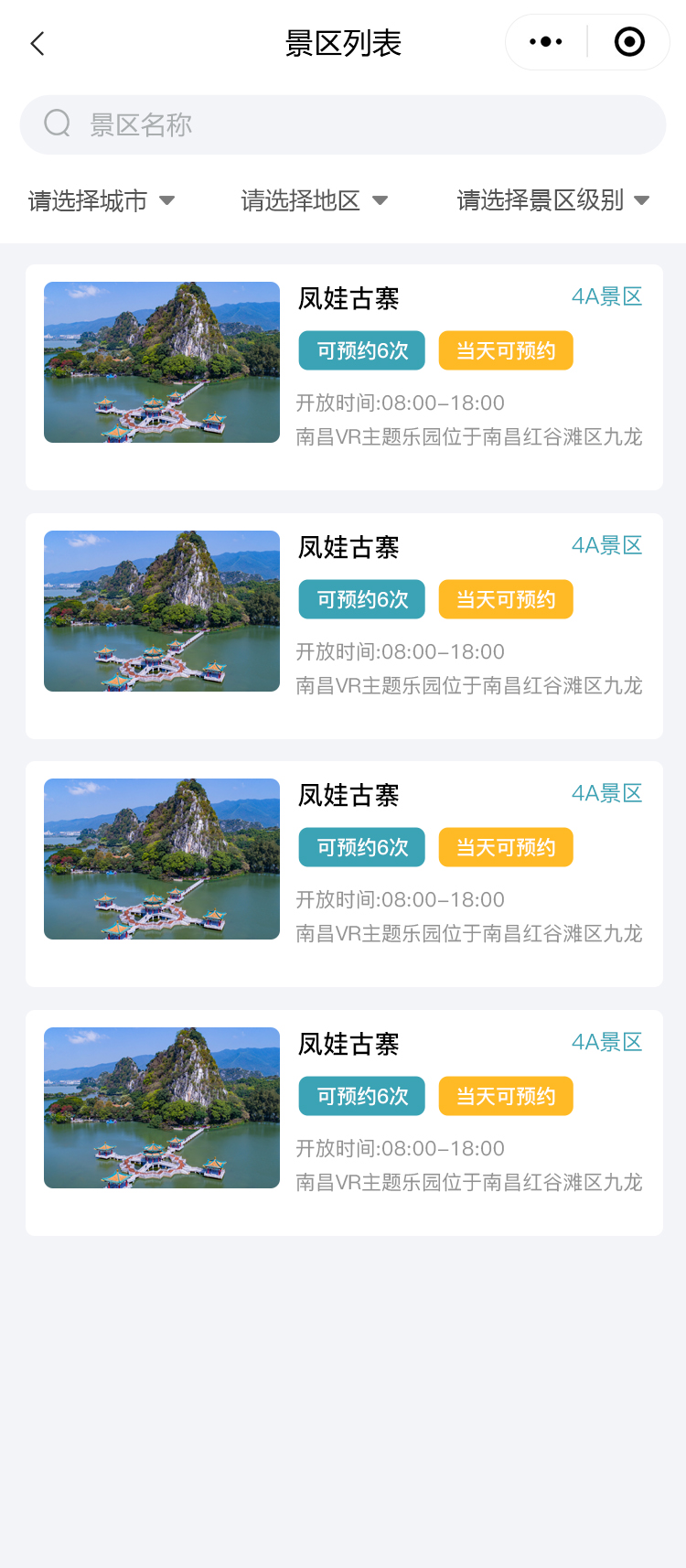The image size is (686, 1568).
Task: Go back using the top-left arrow
Action: coord(38,43)
